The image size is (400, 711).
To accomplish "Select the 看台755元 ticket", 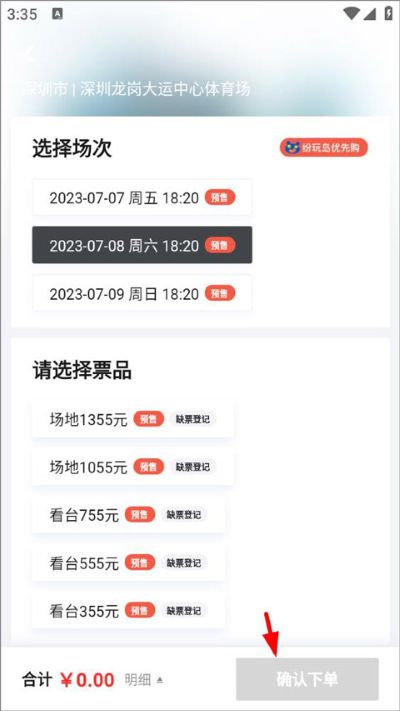I will click(128, 515).
